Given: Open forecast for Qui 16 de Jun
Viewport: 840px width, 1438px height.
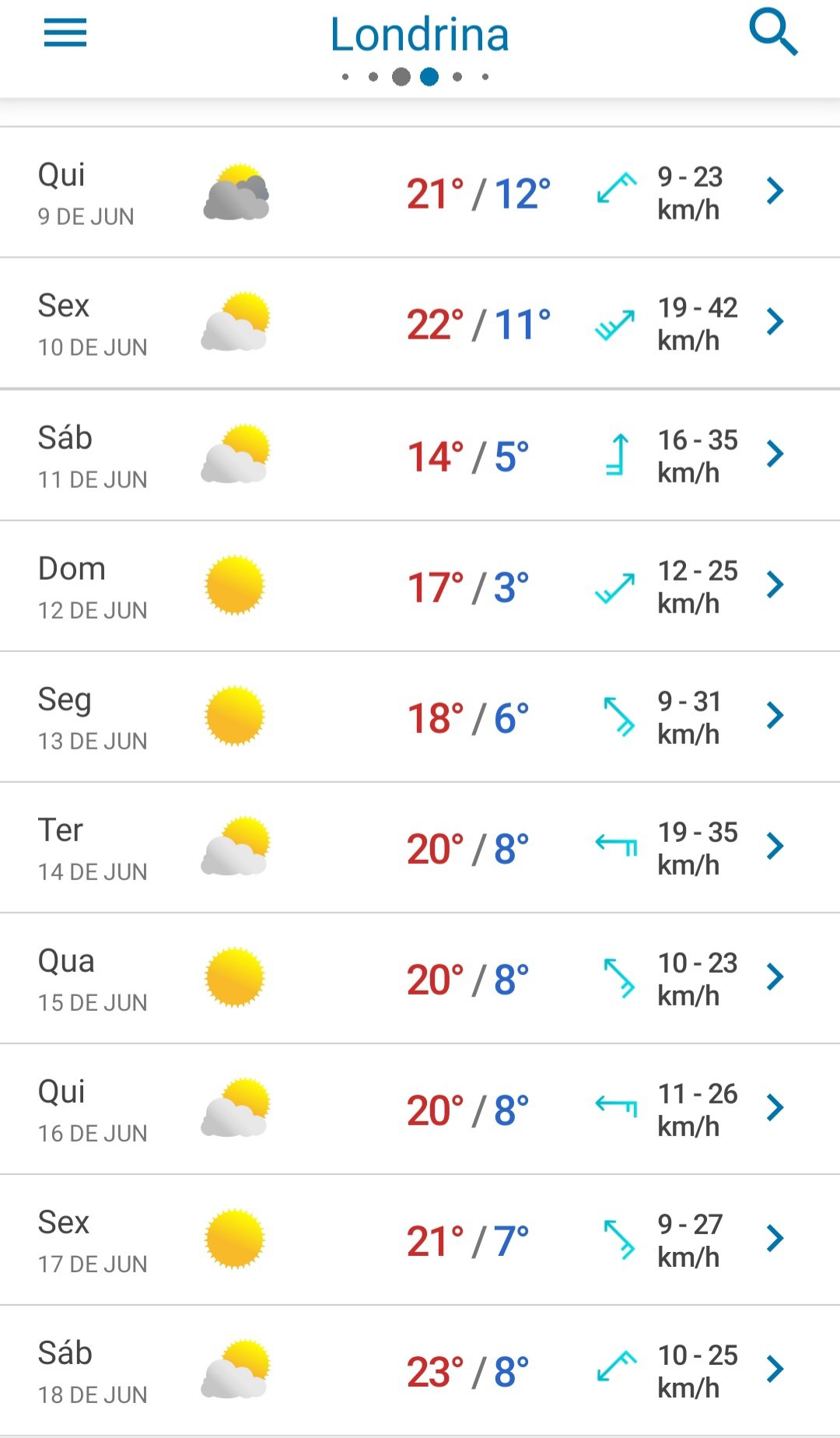Looking at the screenshot, I should pyautogui.click(x=420, y=1108).
